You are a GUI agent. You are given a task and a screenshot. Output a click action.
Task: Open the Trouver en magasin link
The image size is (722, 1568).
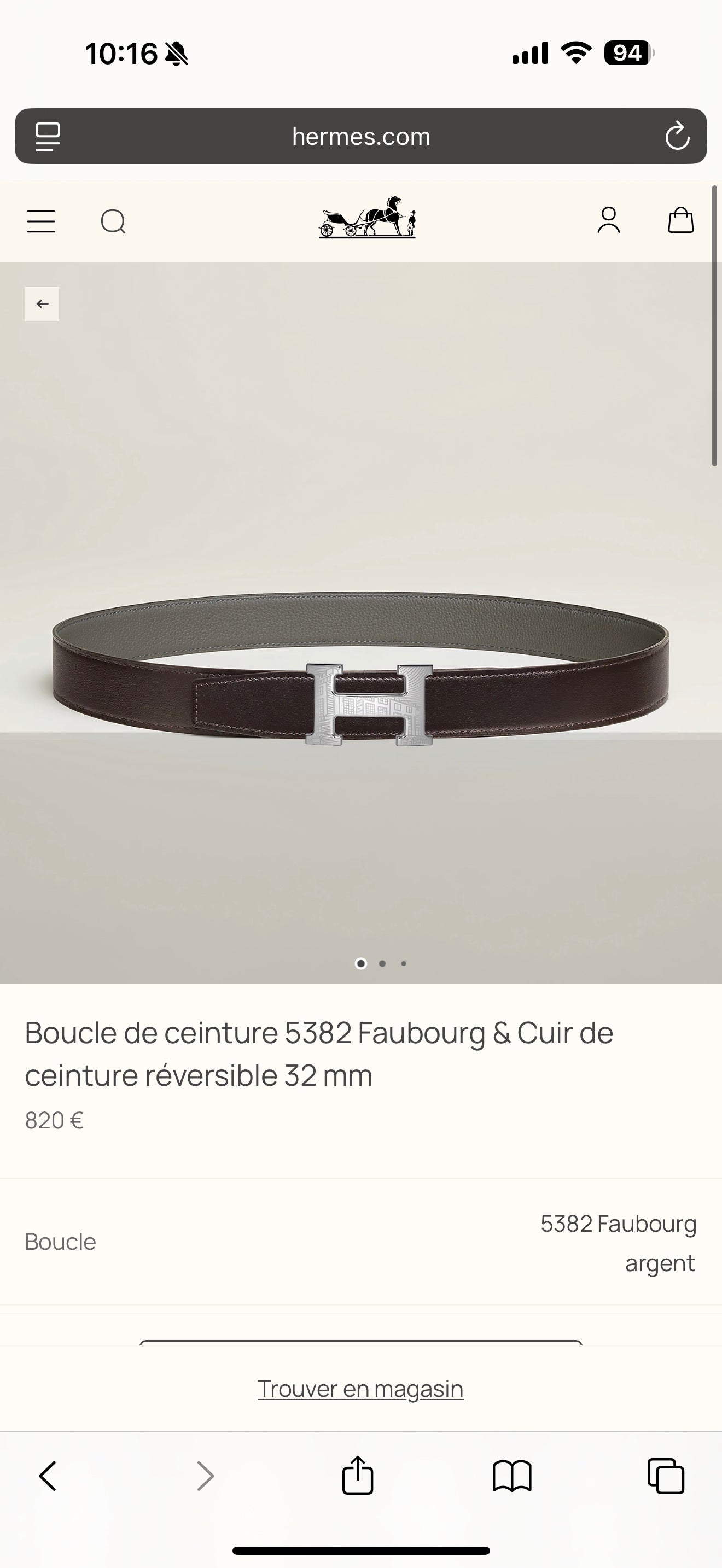360,1389
